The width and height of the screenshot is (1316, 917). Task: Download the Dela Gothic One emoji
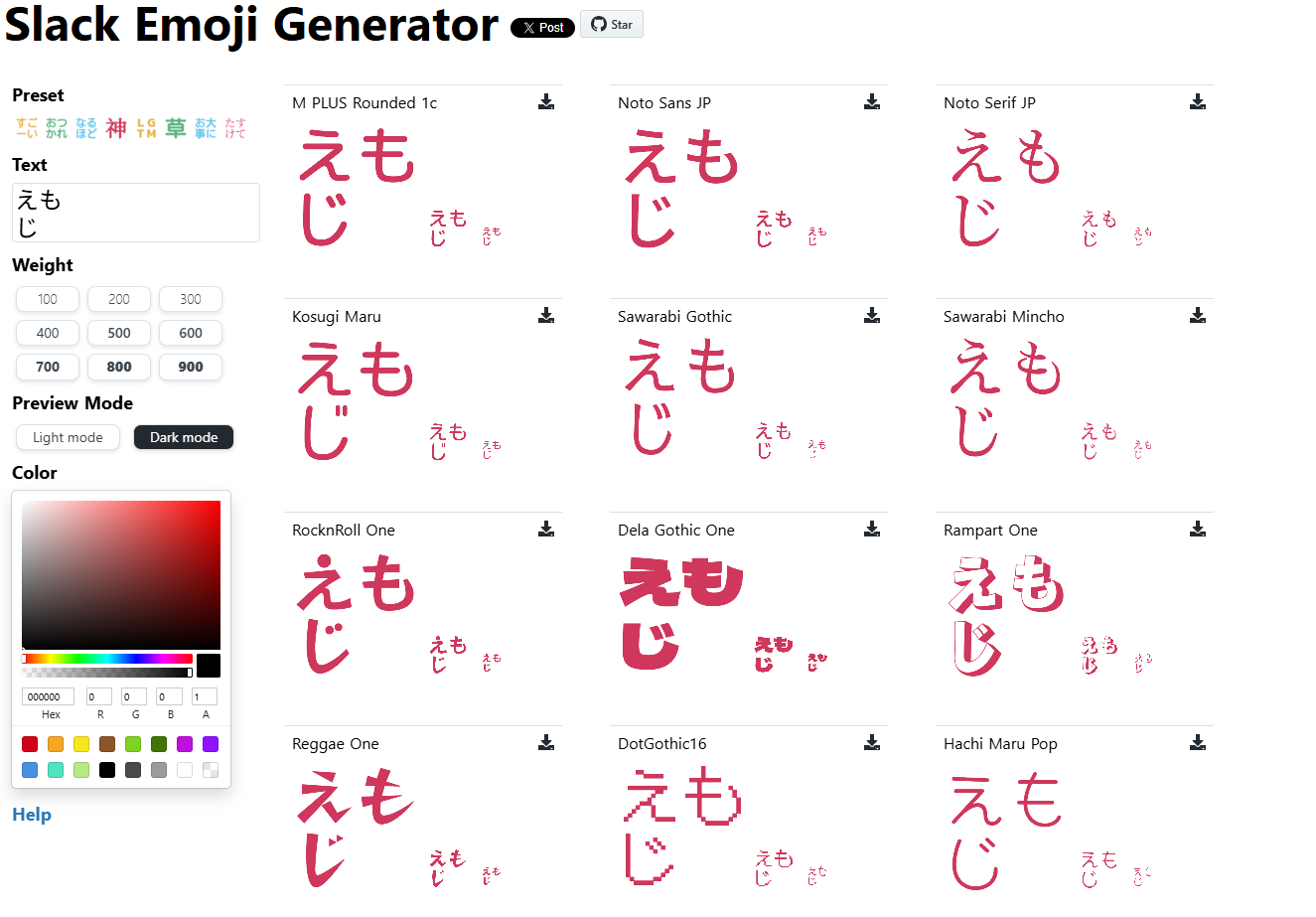(x=872, y=529)
